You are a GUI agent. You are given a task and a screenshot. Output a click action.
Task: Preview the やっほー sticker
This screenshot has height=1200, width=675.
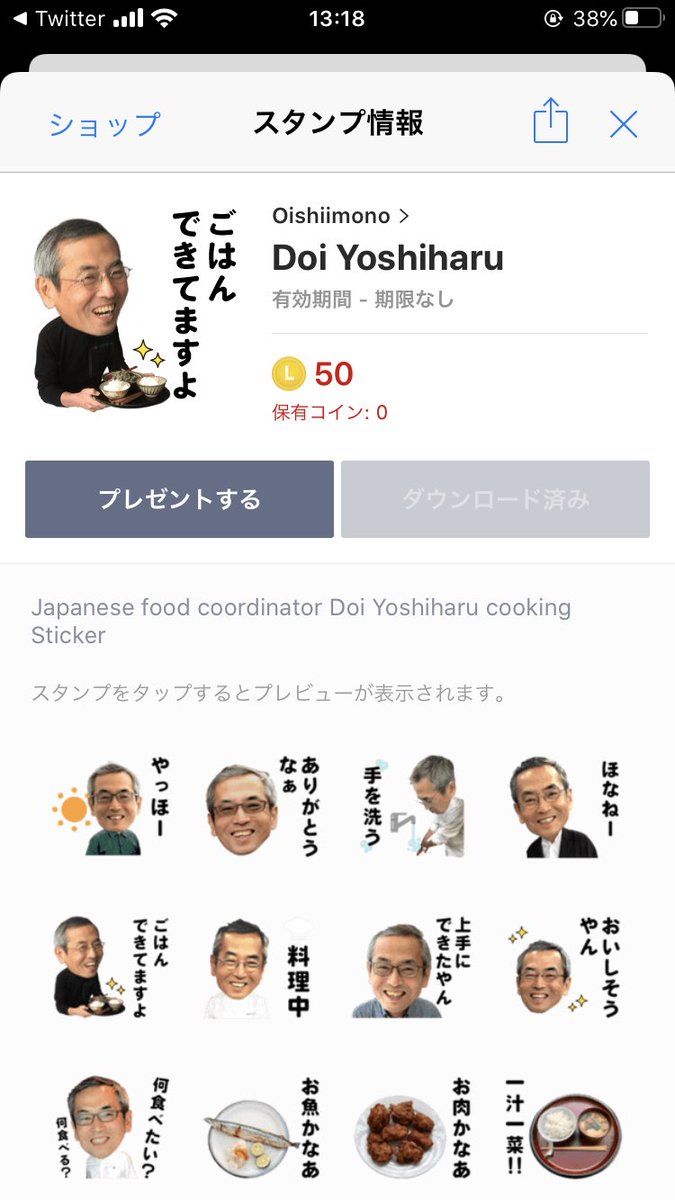point(110,808)
